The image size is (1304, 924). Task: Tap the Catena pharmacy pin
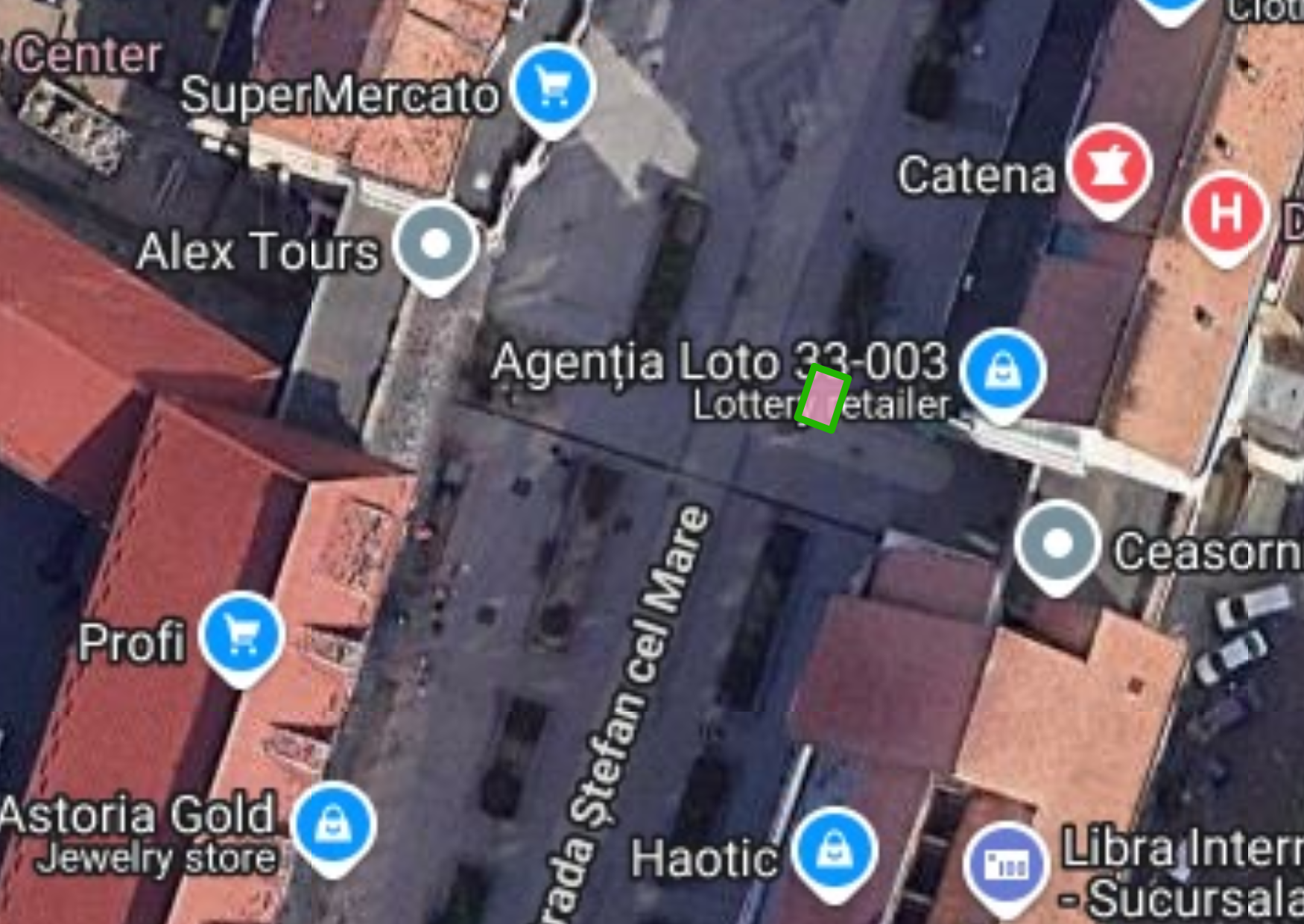pos(1108,167)
